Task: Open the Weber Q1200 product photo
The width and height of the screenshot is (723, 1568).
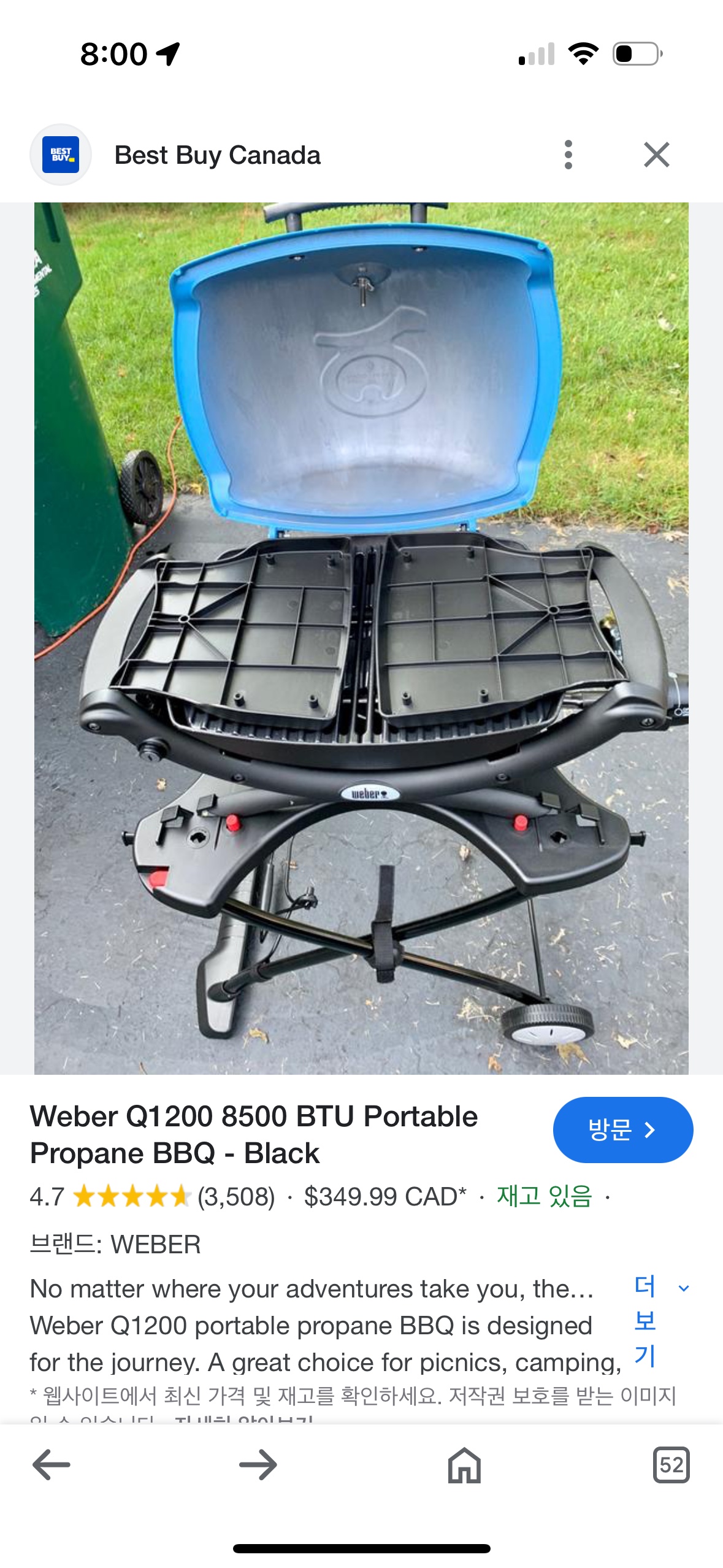Action: 361,638
